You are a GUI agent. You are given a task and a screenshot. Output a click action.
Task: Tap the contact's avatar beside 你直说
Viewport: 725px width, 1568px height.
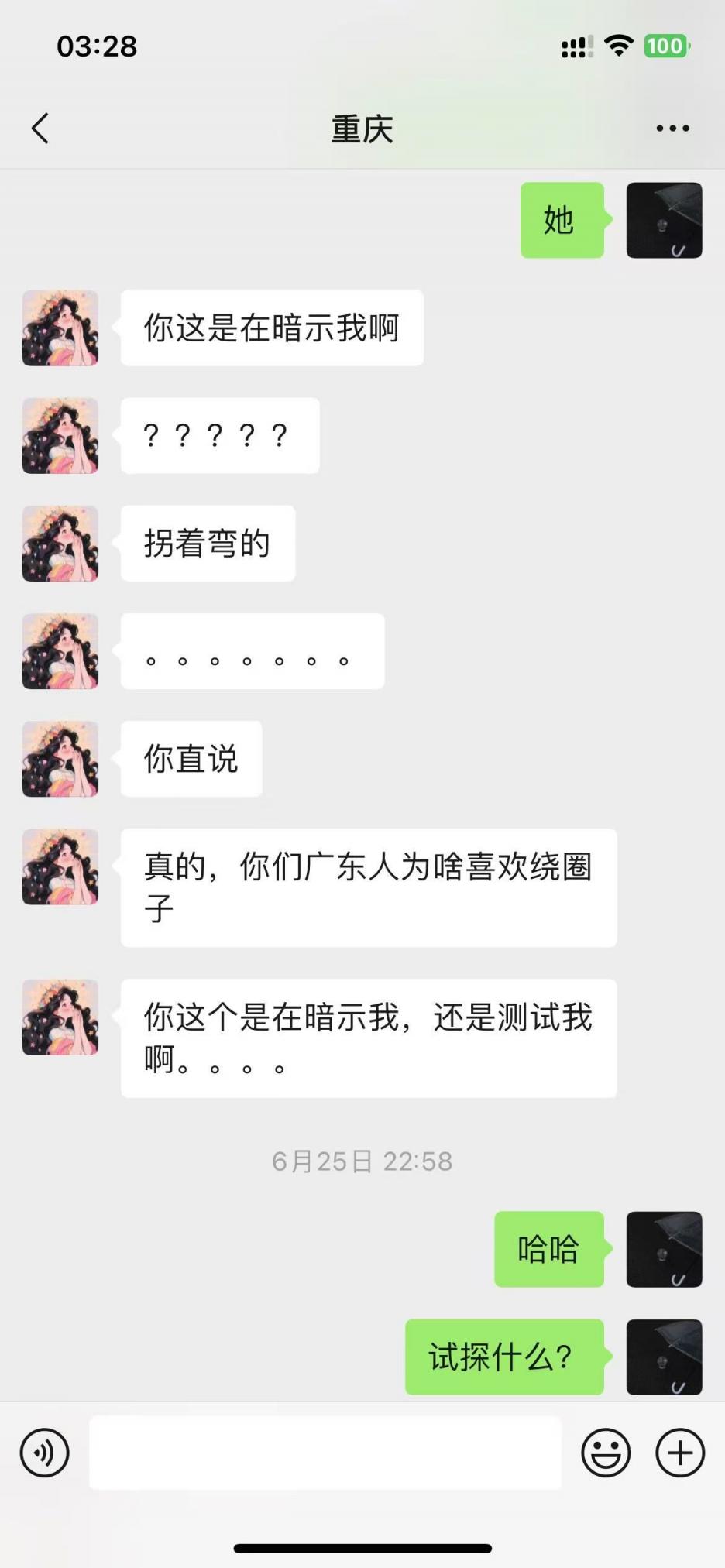click(x=60, y=759)
